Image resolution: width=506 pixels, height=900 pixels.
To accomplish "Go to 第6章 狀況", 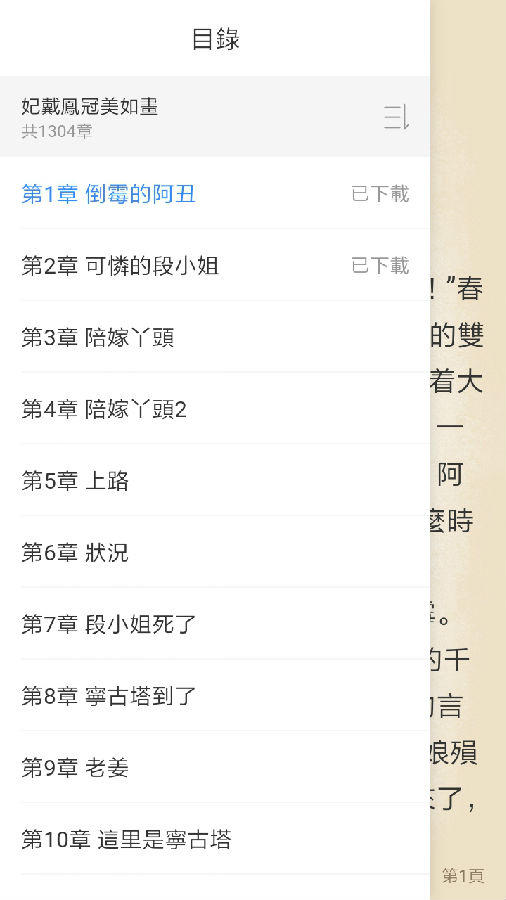I will [215, 552].
